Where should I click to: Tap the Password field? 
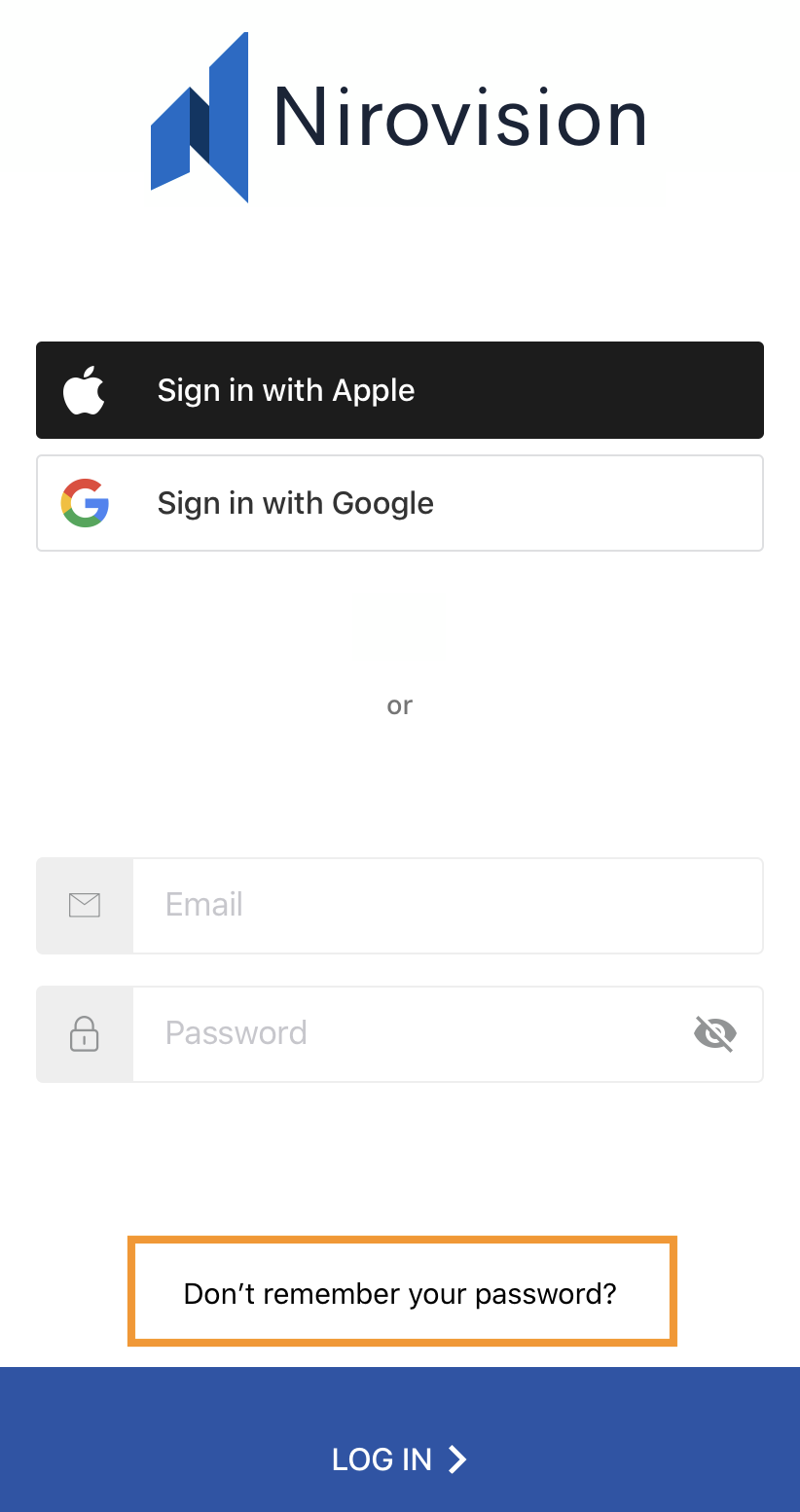[x=400, y=1034]
